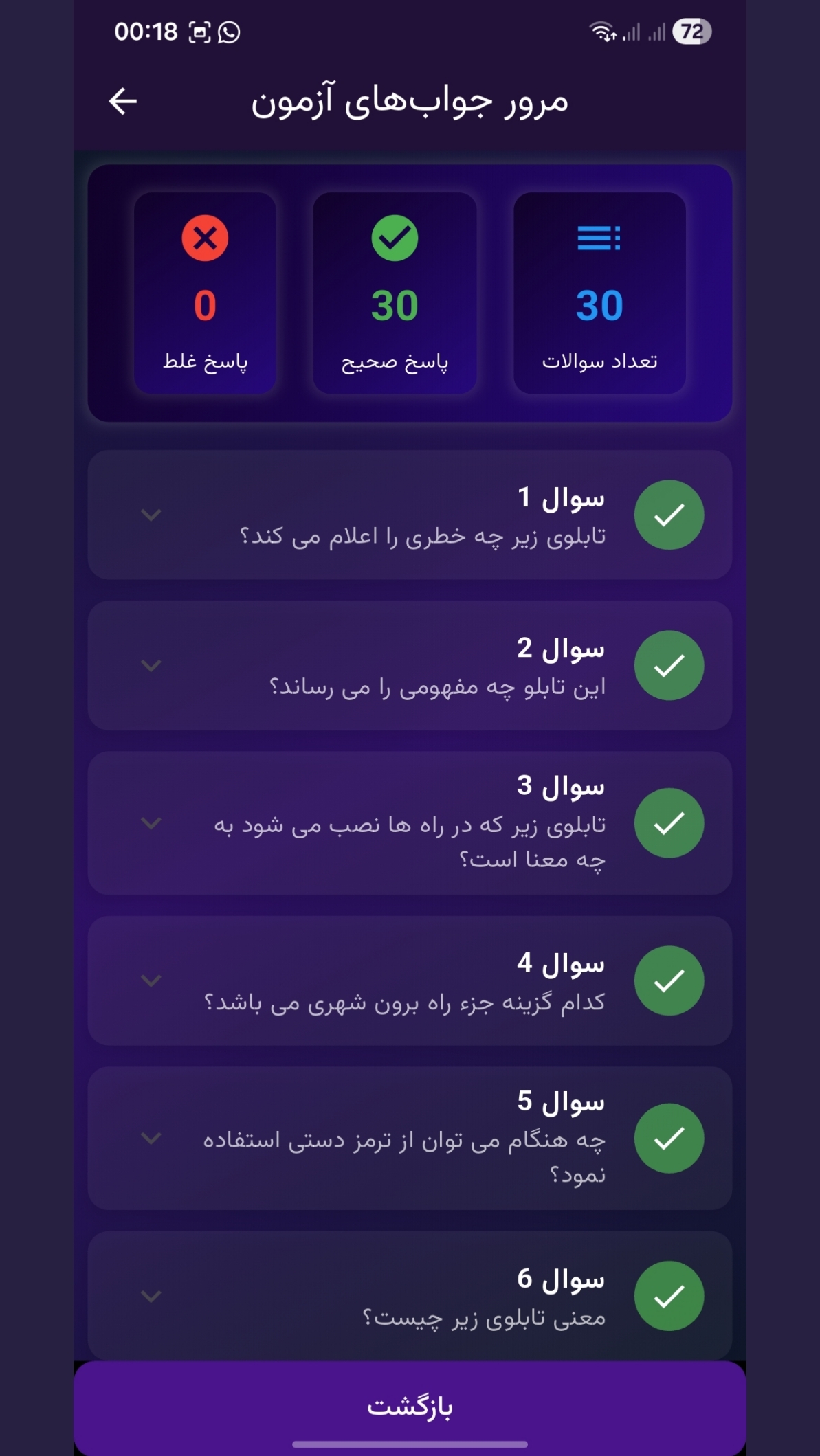Expand سوال 2 answer details
The image size is (820, 1456).
pyautogui.click(x=150, y=665)
